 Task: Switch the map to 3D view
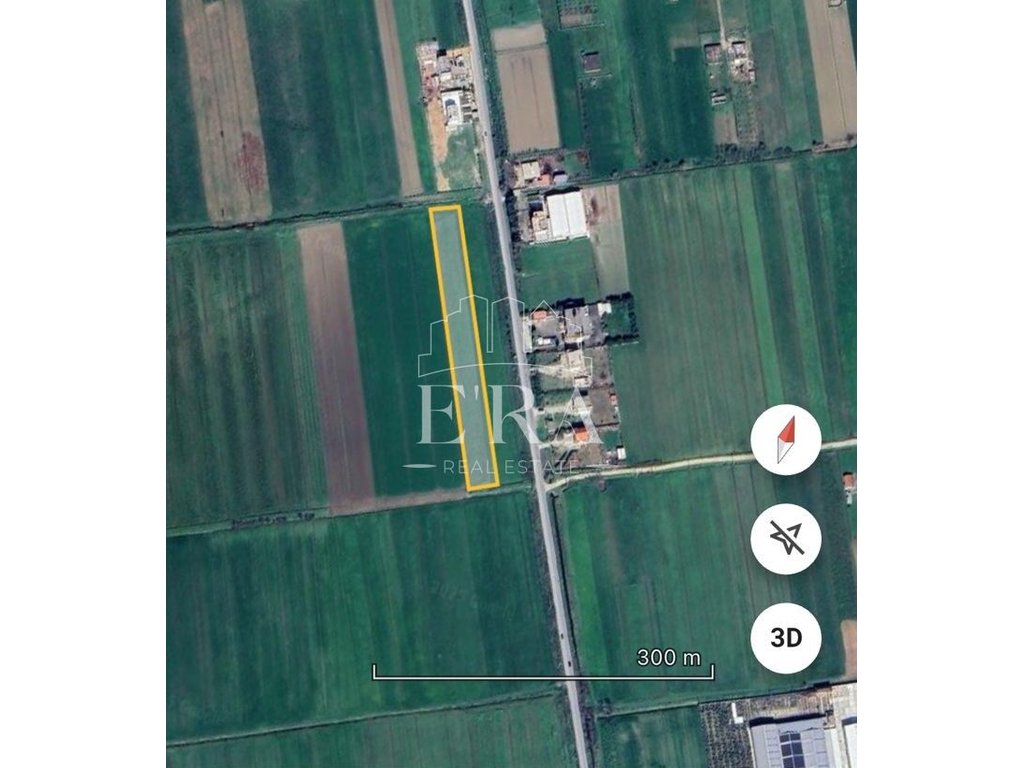pyautogui.click(x=786, y=638)
